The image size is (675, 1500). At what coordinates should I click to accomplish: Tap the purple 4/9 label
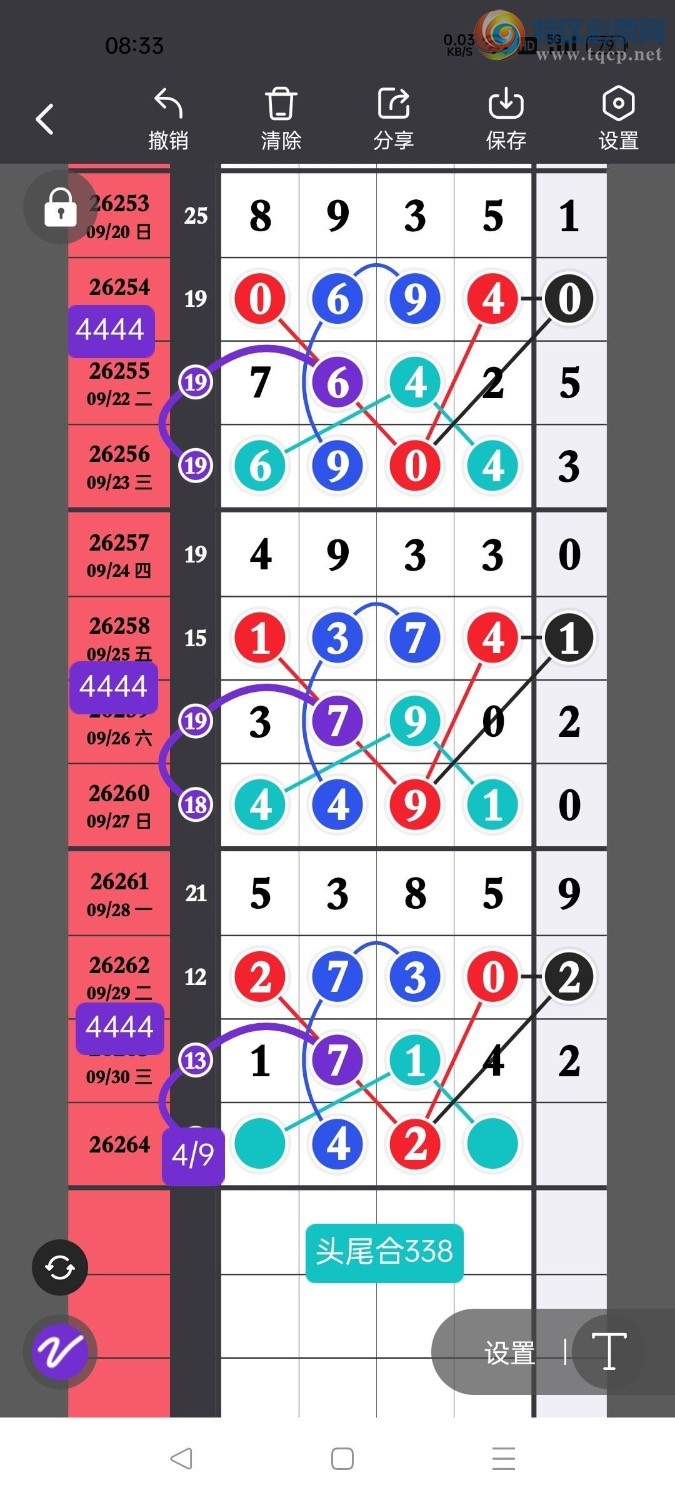coord(193,1156)
